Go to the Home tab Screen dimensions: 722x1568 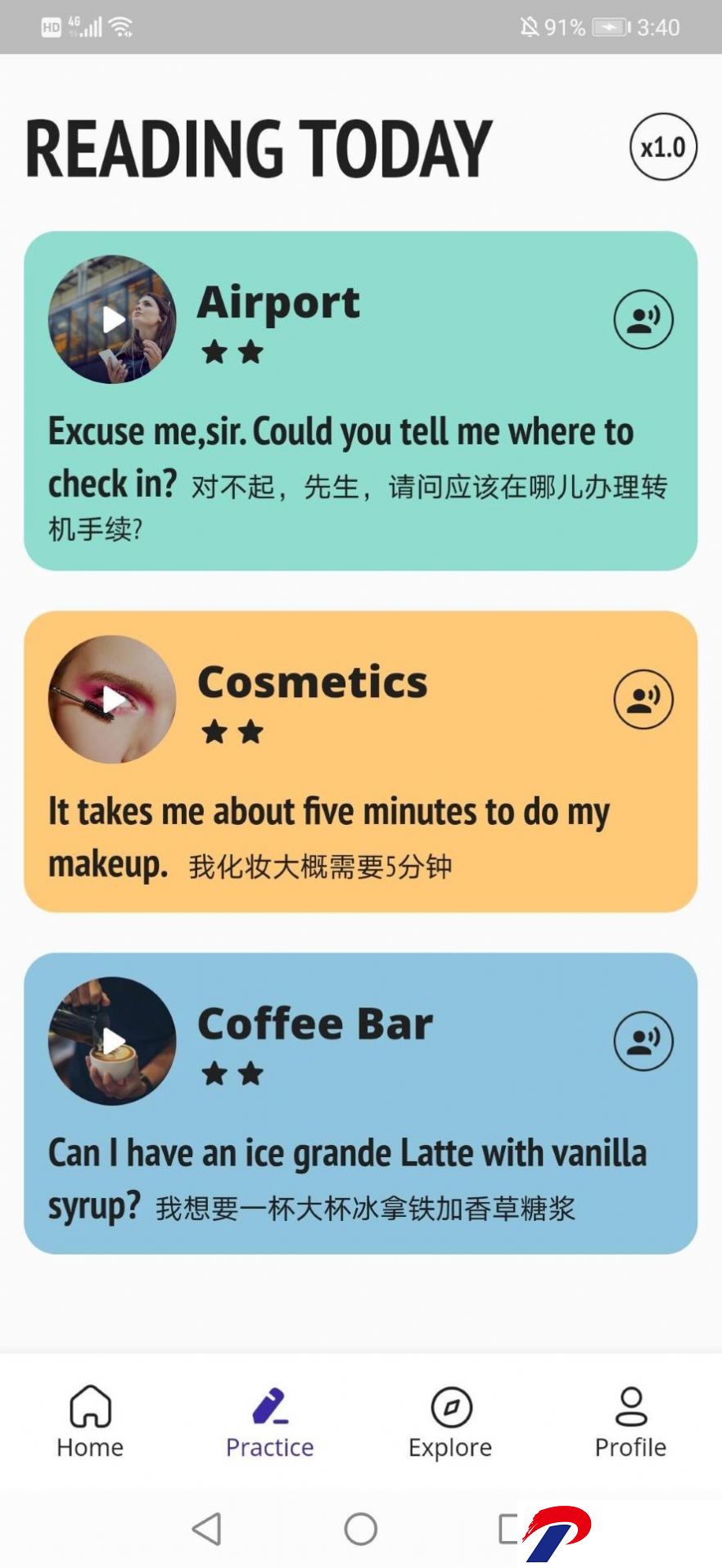click(x=90, y=1422)
